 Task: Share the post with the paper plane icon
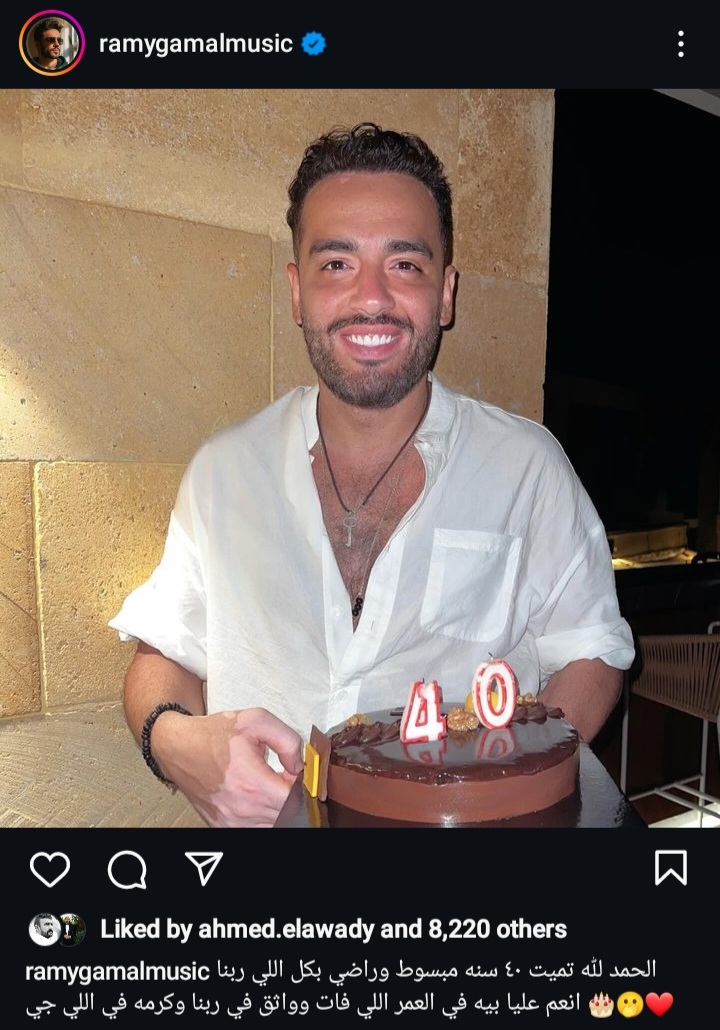[204, 869]
